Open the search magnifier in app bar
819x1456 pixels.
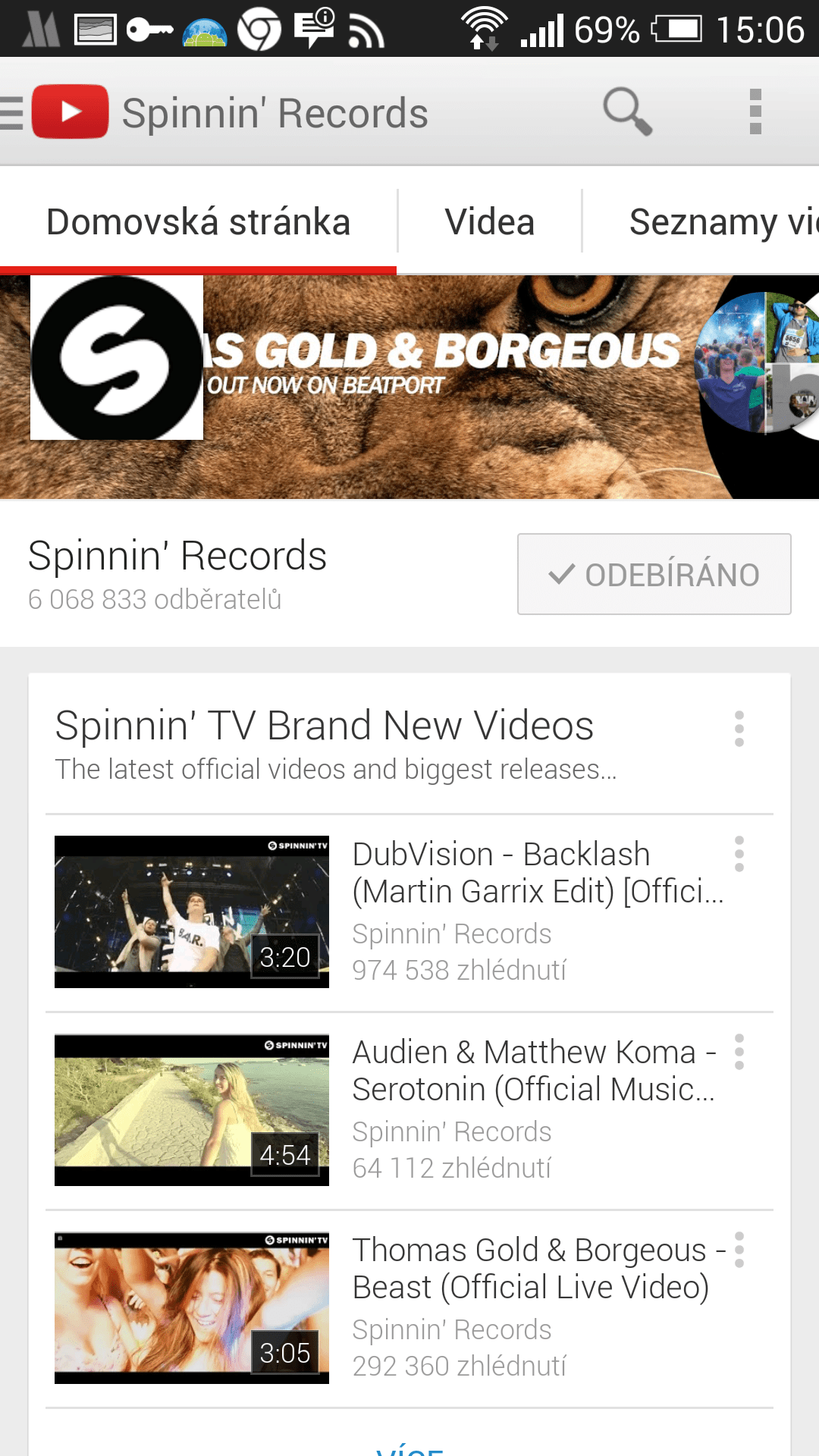coord(627,112)
